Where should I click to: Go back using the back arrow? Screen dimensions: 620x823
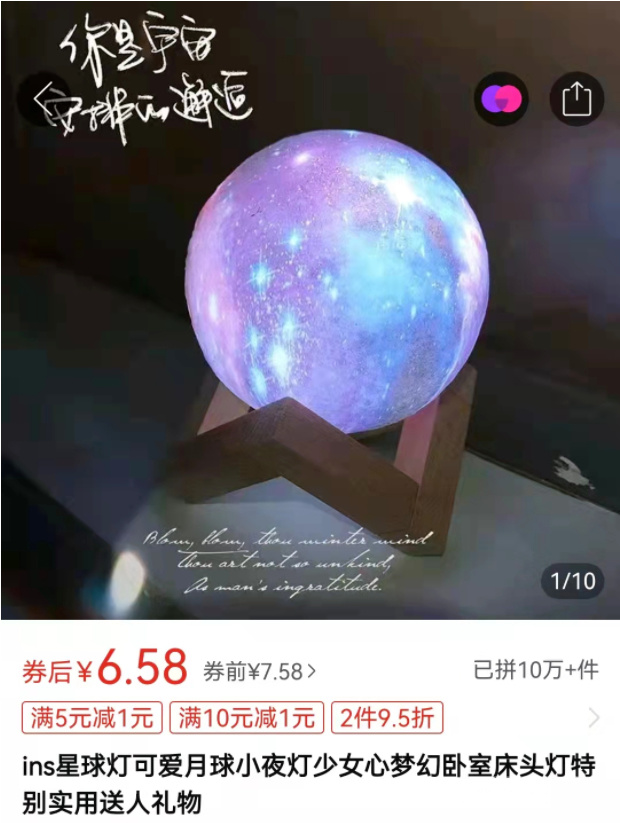coord(44,99)
